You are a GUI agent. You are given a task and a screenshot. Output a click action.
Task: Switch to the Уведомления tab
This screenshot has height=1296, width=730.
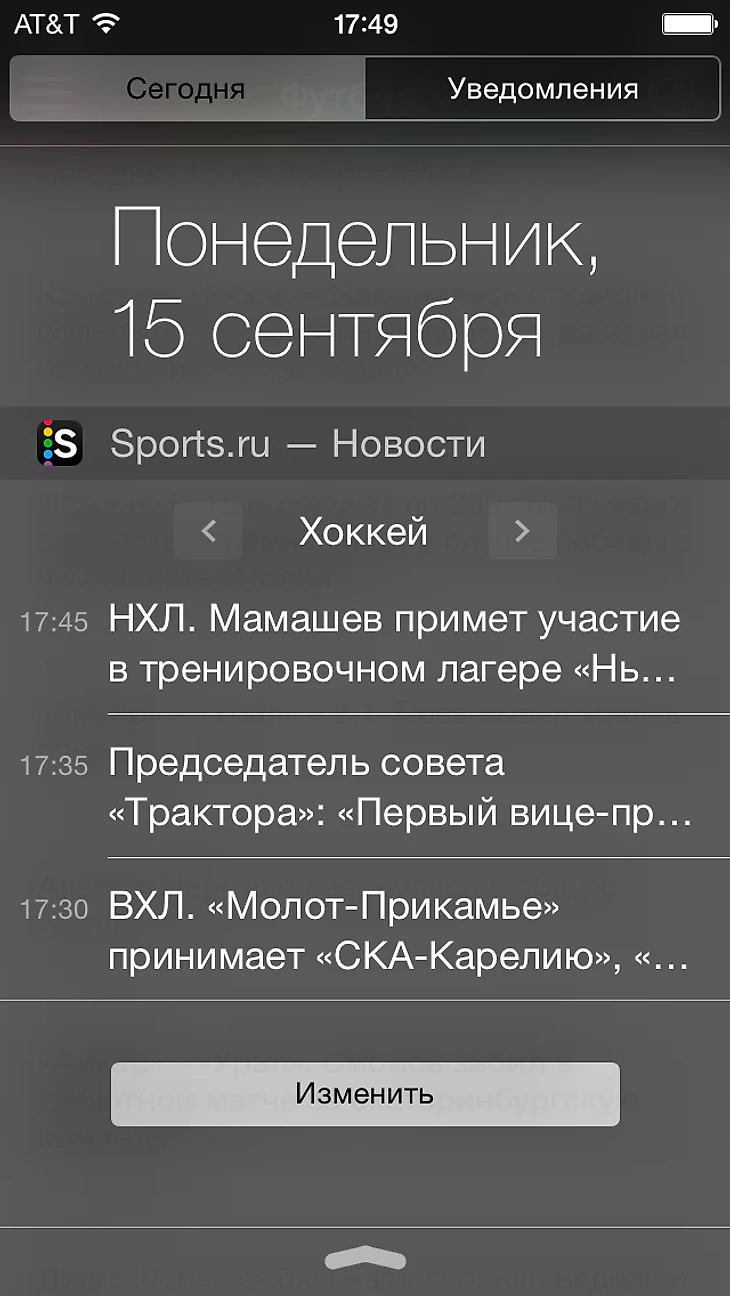pyautogui.click(x=542, y=89)
